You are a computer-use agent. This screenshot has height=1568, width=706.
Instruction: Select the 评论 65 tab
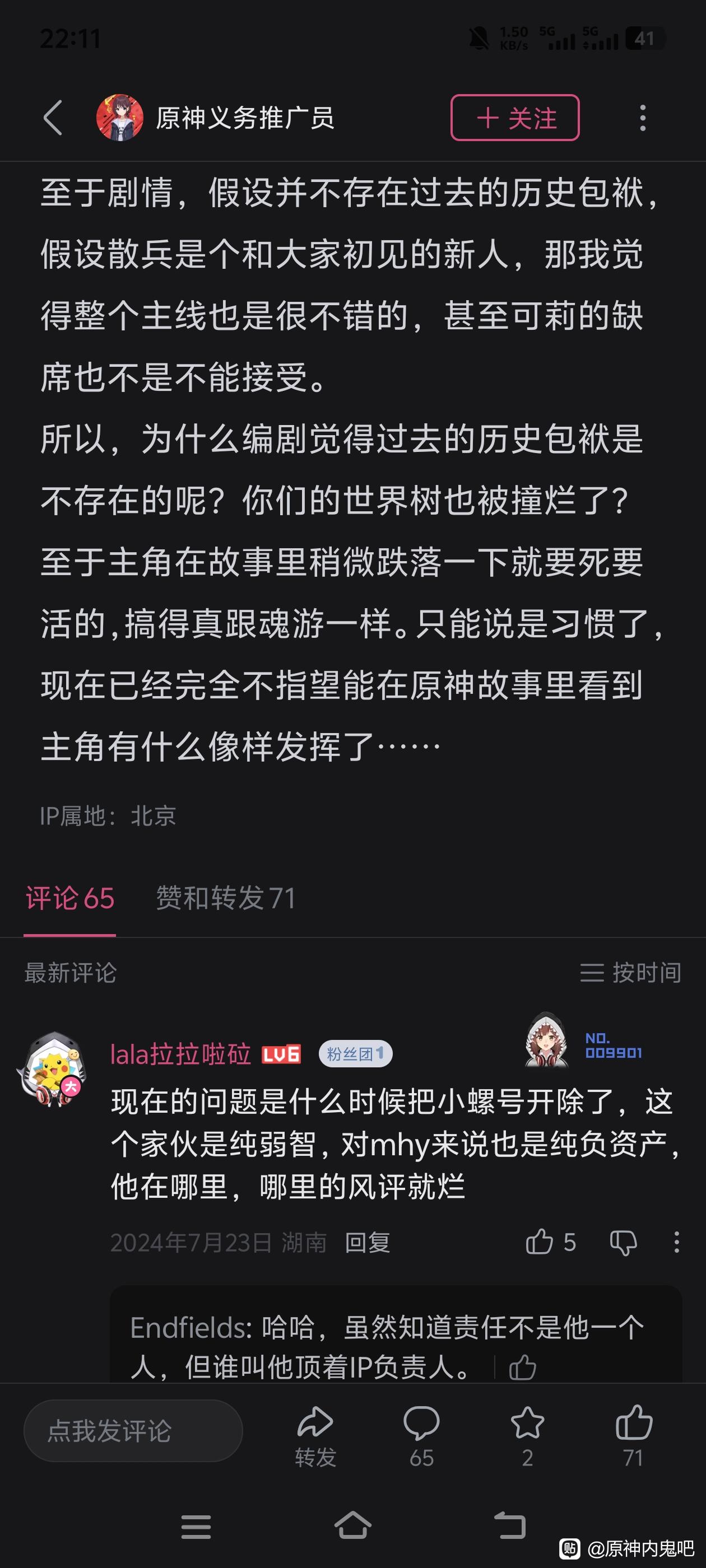69,898
